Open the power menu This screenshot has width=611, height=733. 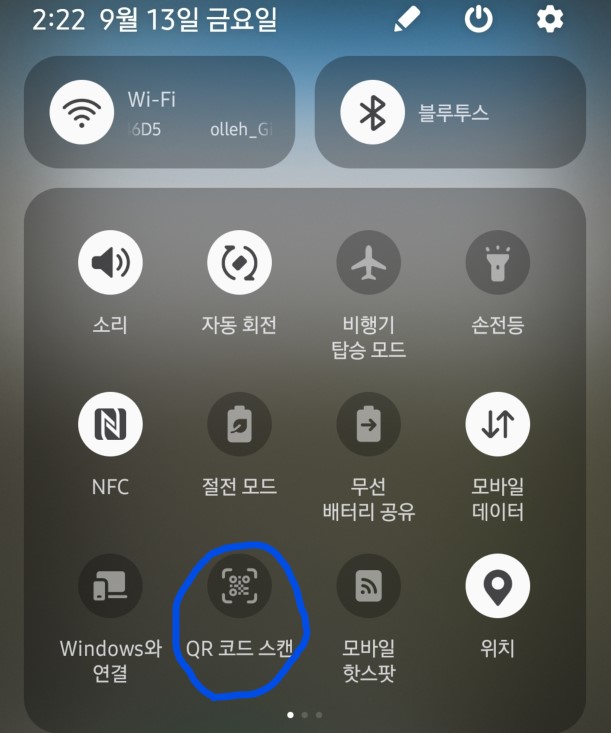pyautogui.click(x=479, y=19)
